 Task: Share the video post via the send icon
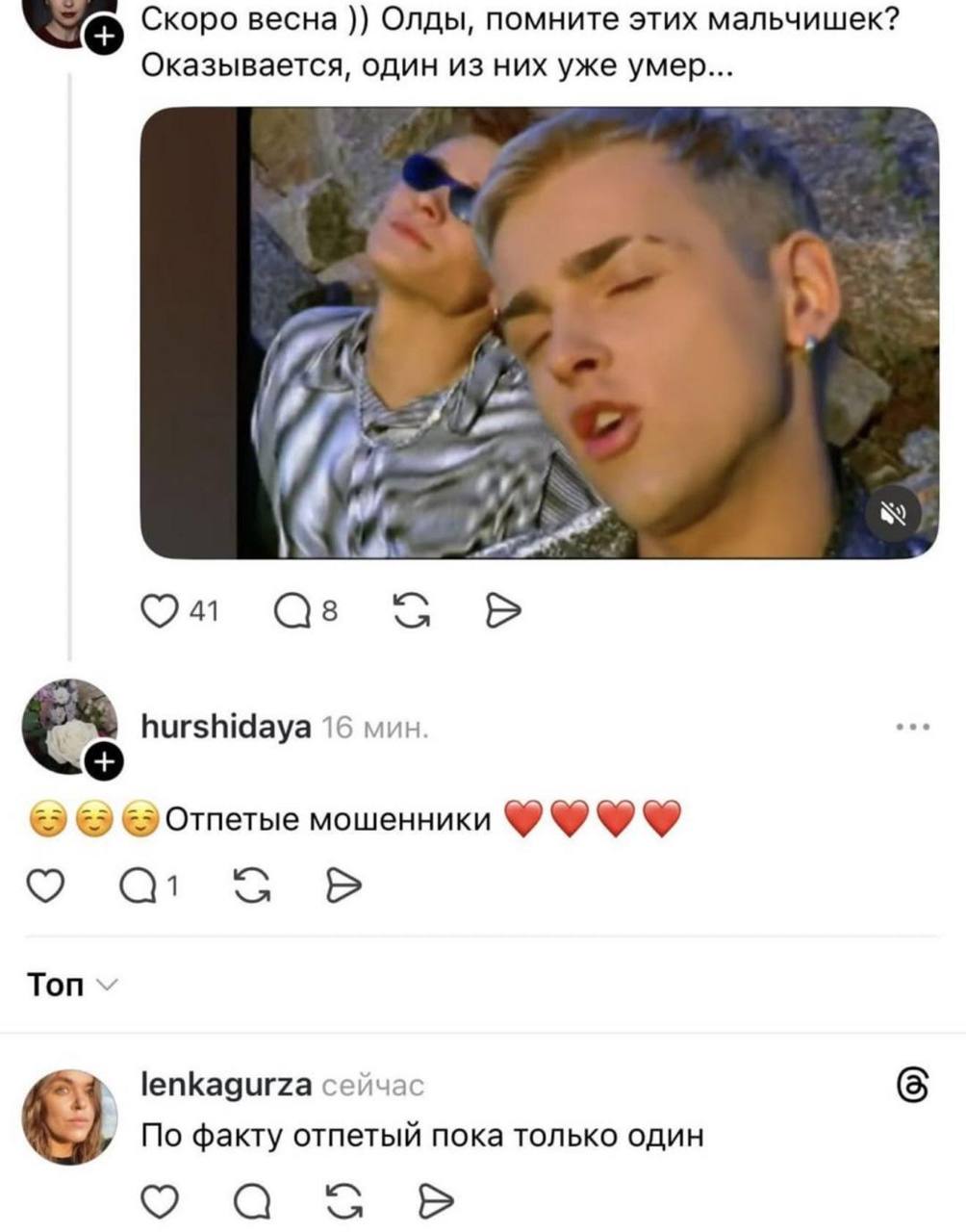503,609
